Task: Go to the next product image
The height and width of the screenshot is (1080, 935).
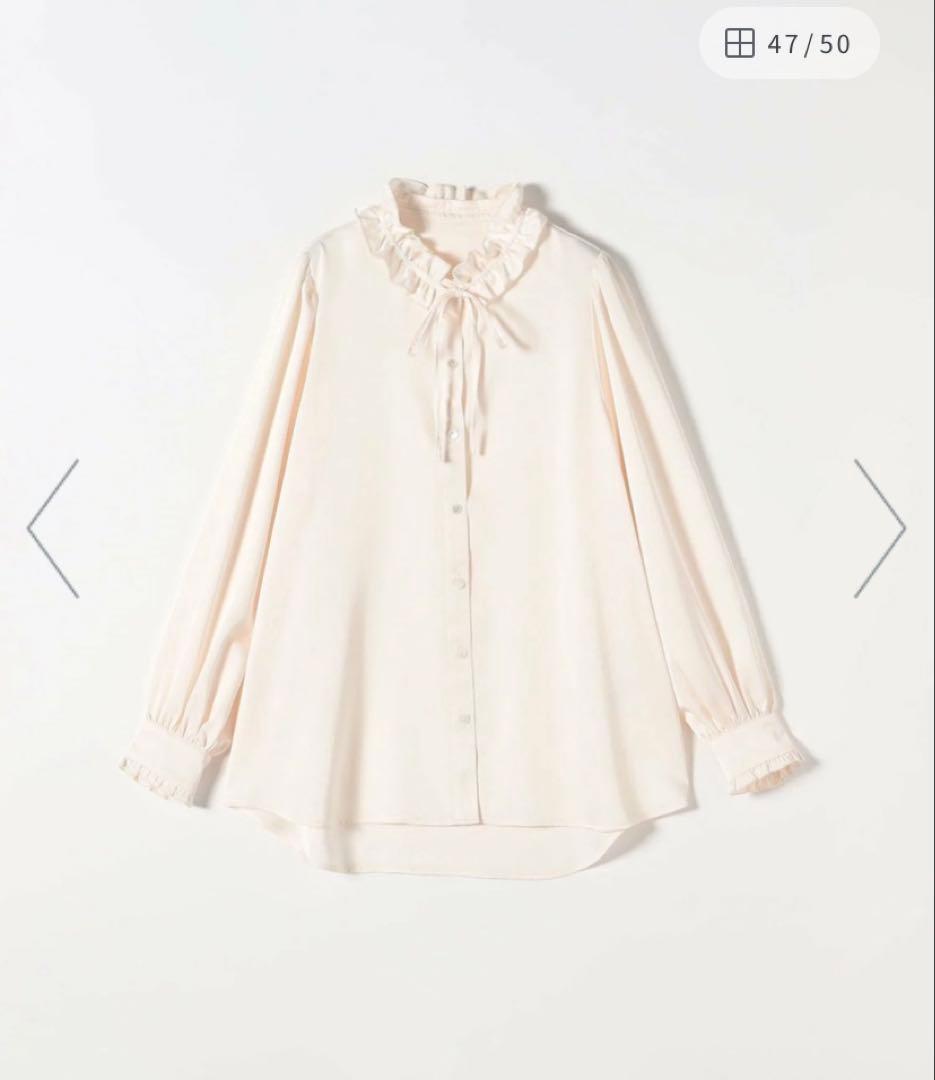Action: [x=879, y=527]
